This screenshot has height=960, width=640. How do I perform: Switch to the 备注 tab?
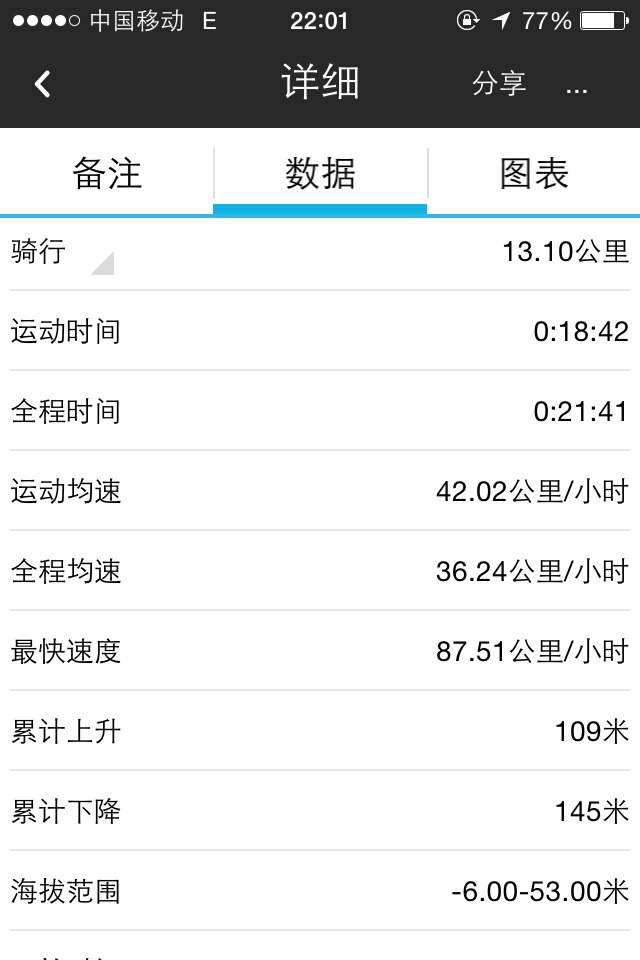(107, 174)
